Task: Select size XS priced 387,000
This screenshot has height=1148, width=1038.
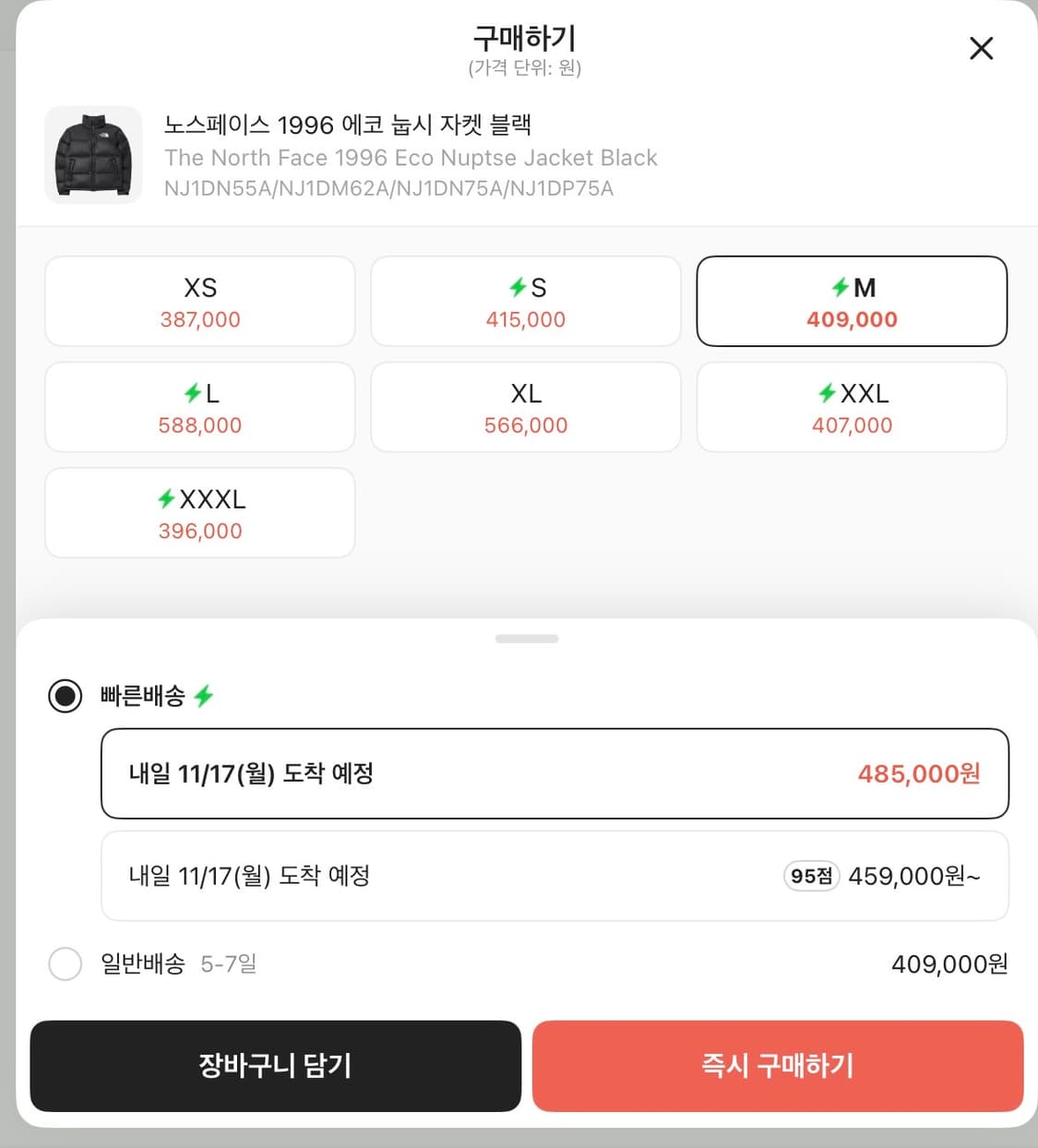Action: tap(199, 301)
